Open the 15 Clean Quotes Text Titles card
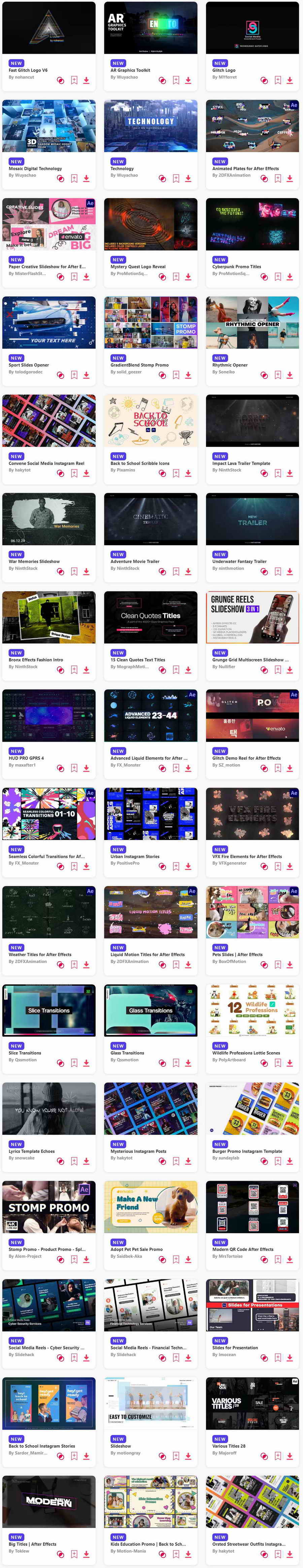The width and height of the screenshot is (303, 1568). tap(150, 617)
